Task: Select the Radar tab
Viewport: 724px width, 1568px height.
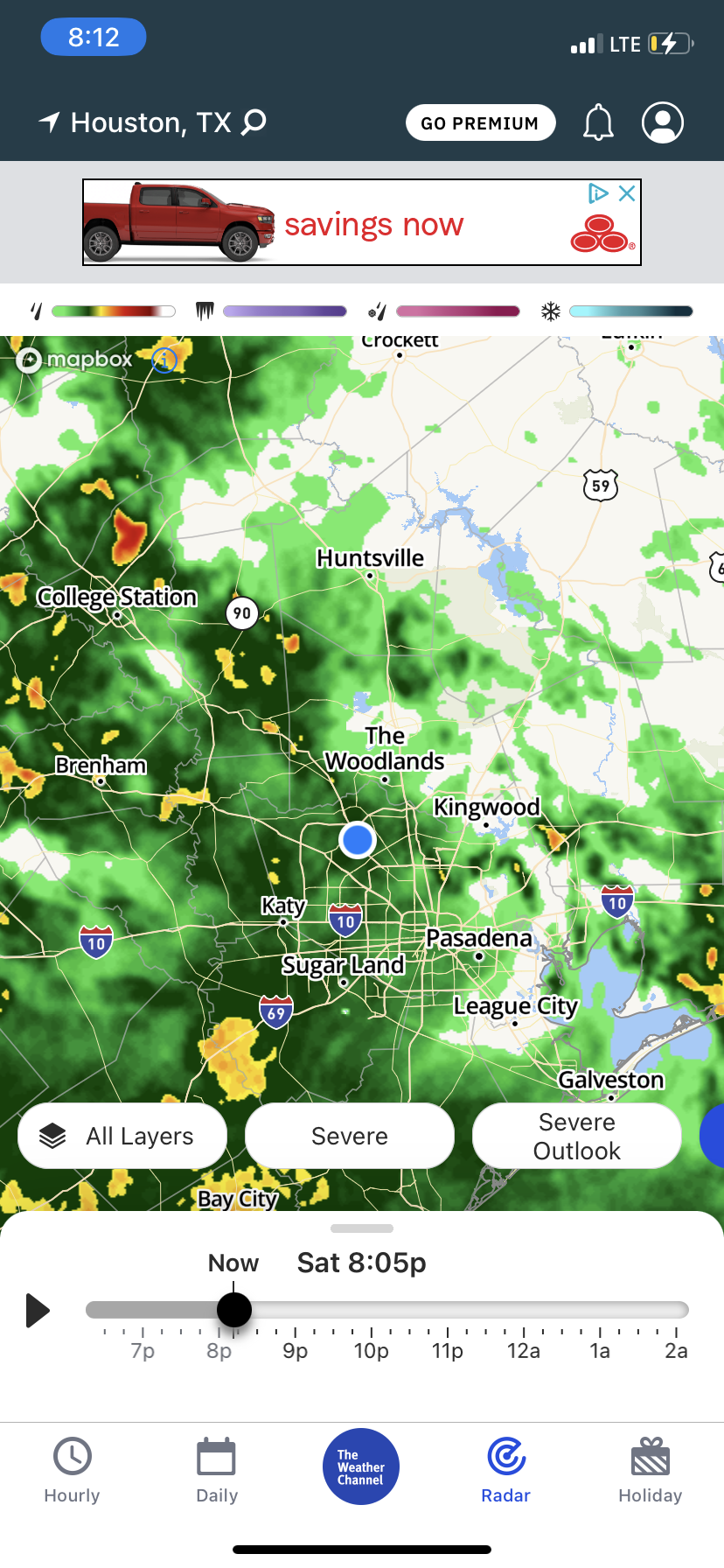Action: coord(506,1470)
